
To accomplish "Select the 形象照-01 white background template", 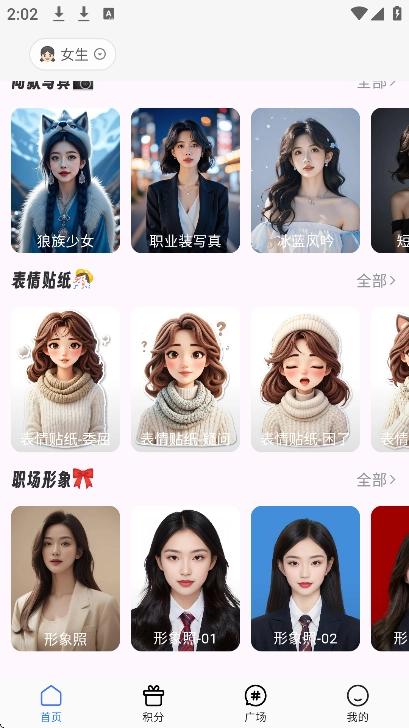I will click(x=185, y=578).
